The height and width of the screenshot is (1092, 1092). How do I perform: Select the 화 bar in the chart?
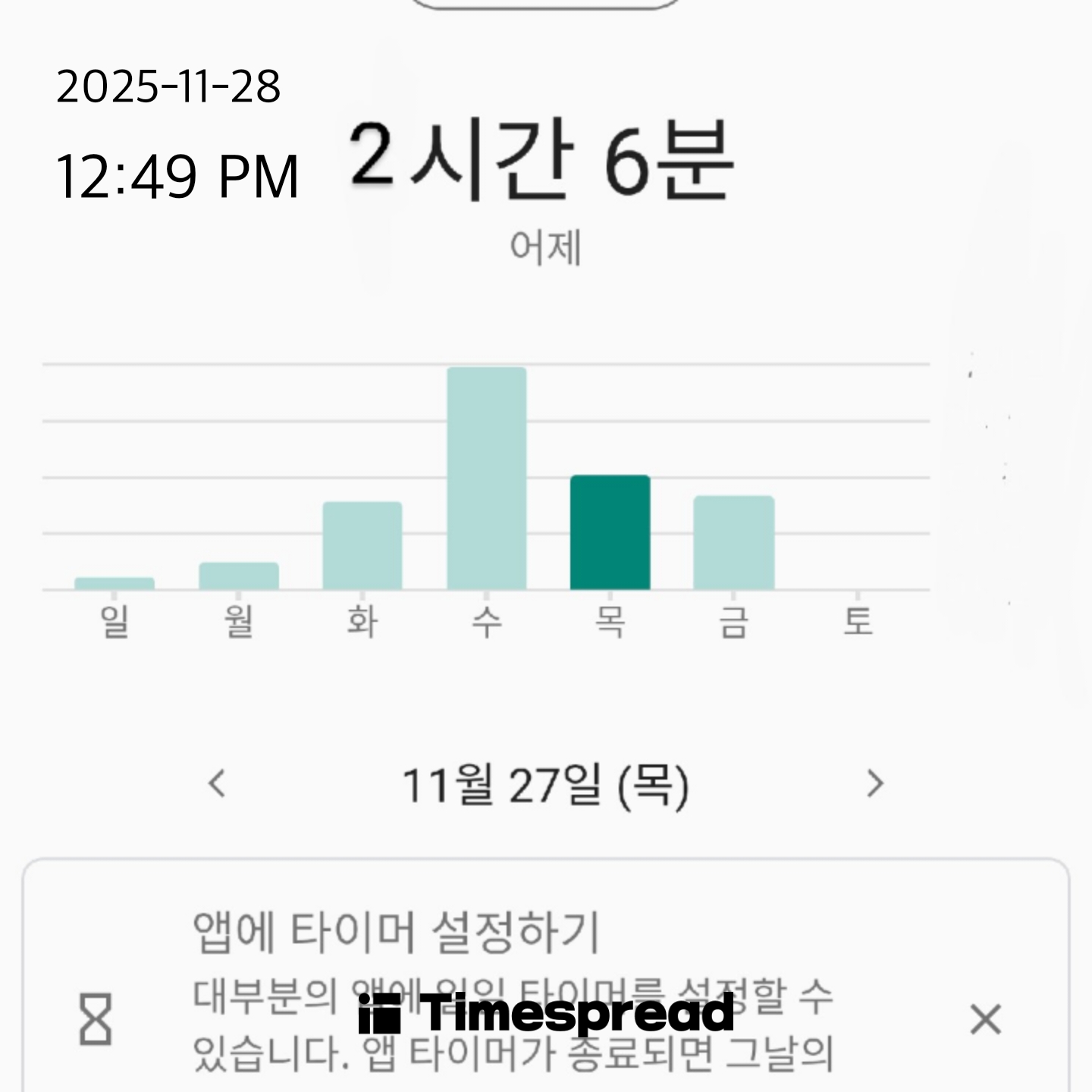[362, 546]
